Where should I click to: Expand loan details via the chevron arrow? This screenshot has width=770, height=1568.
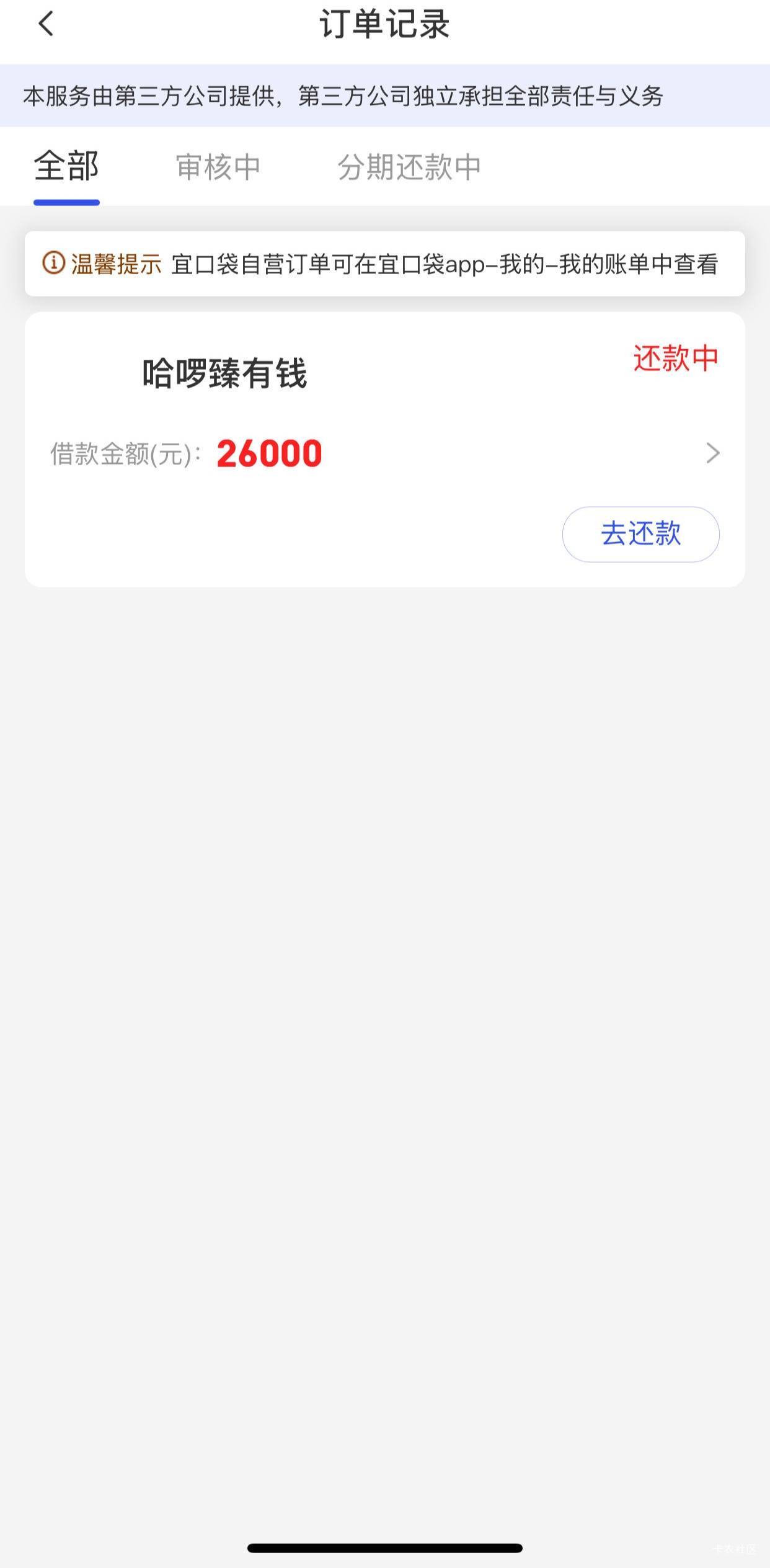[712, 453]
